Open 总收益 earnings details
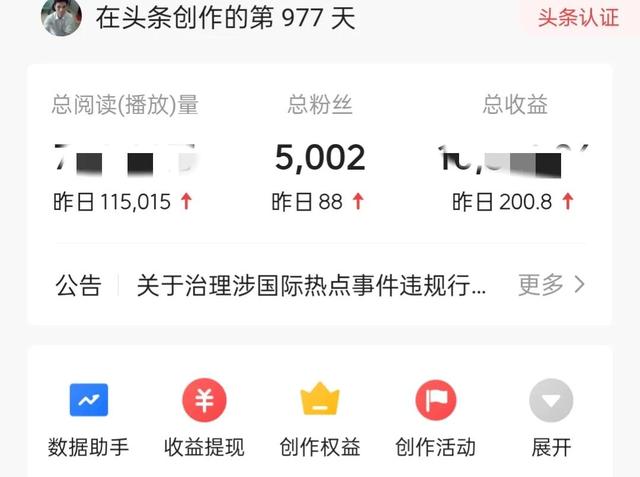 pos(515,157)
